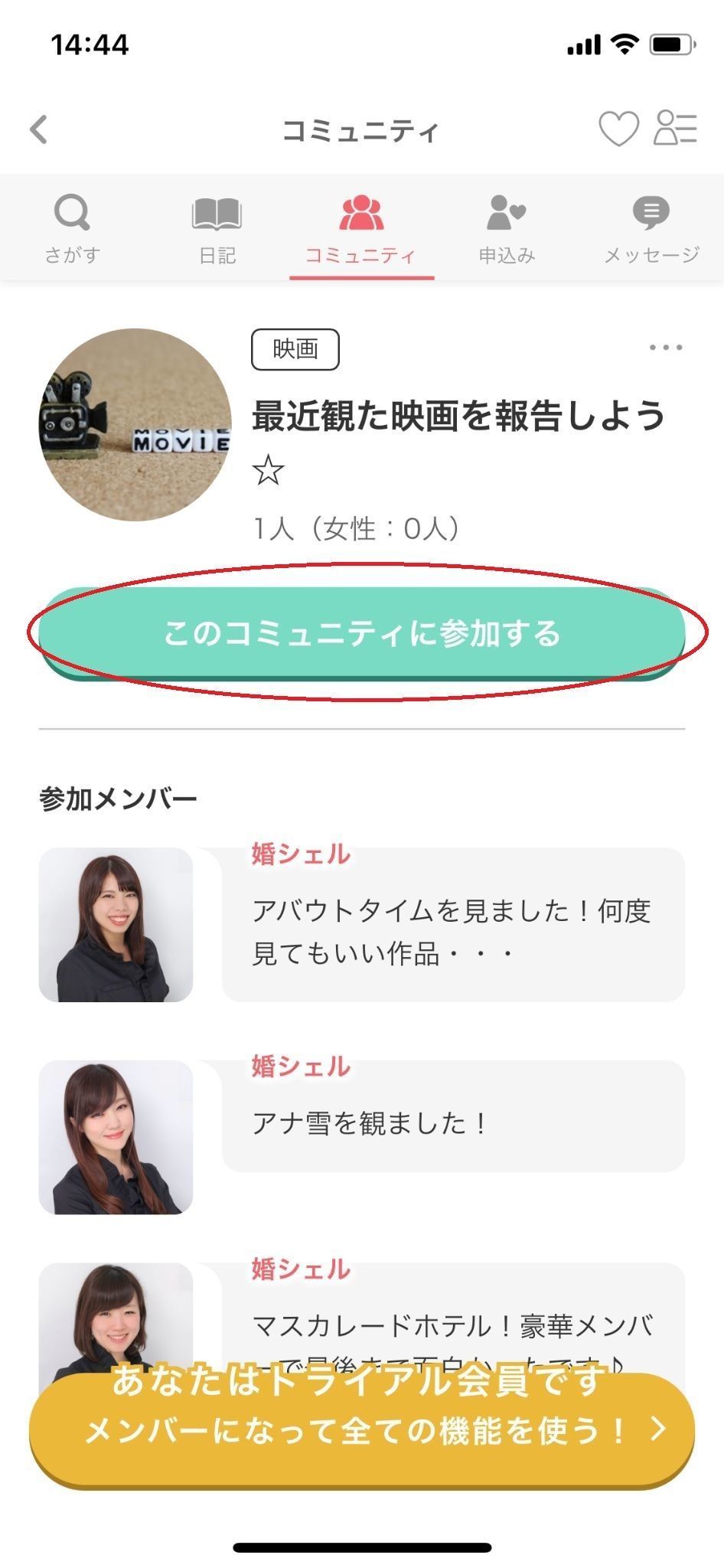Open the 映画 category tag
This screenshot has height=1568, width=724.
(x=295, y=349)
